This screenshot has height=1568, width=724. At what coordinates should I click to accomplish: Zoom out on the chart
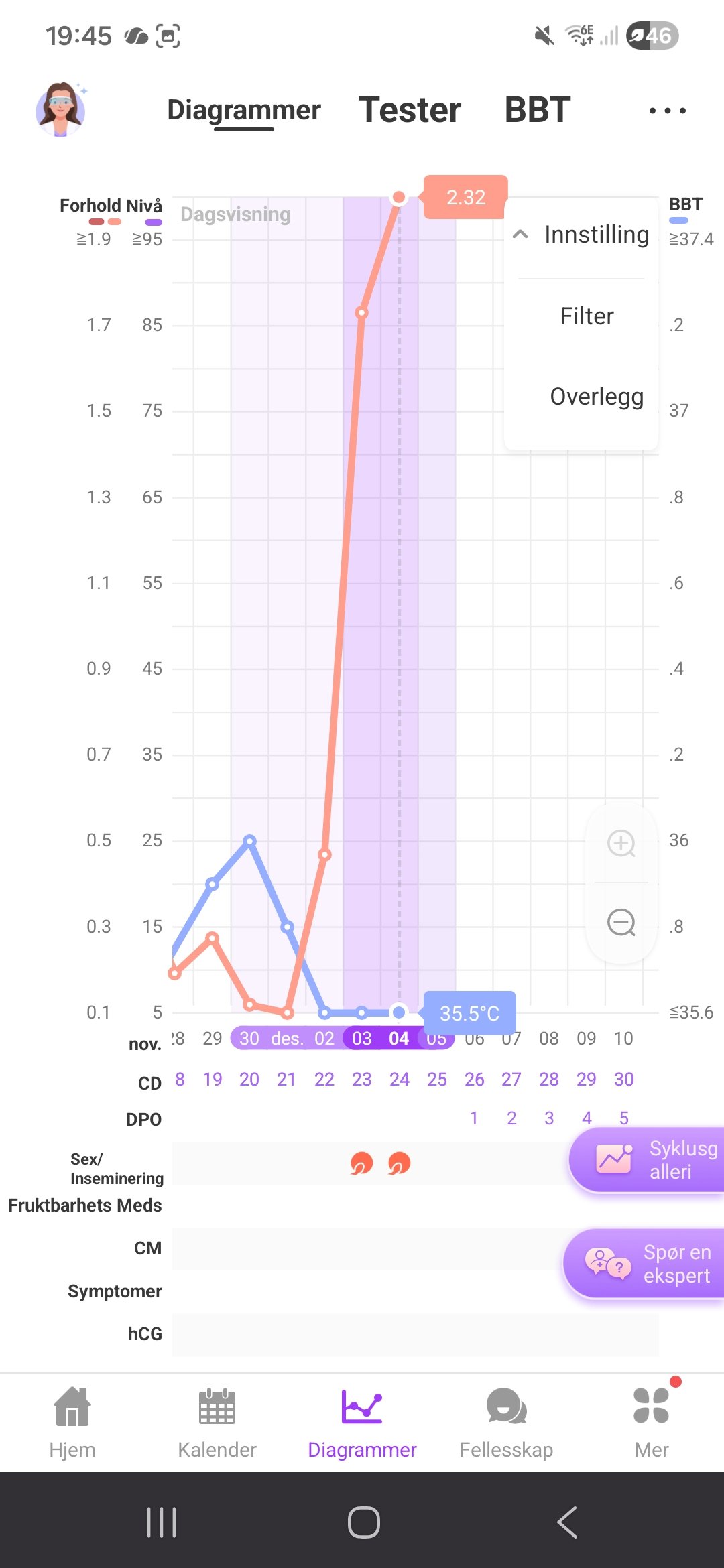click(621, 923)
